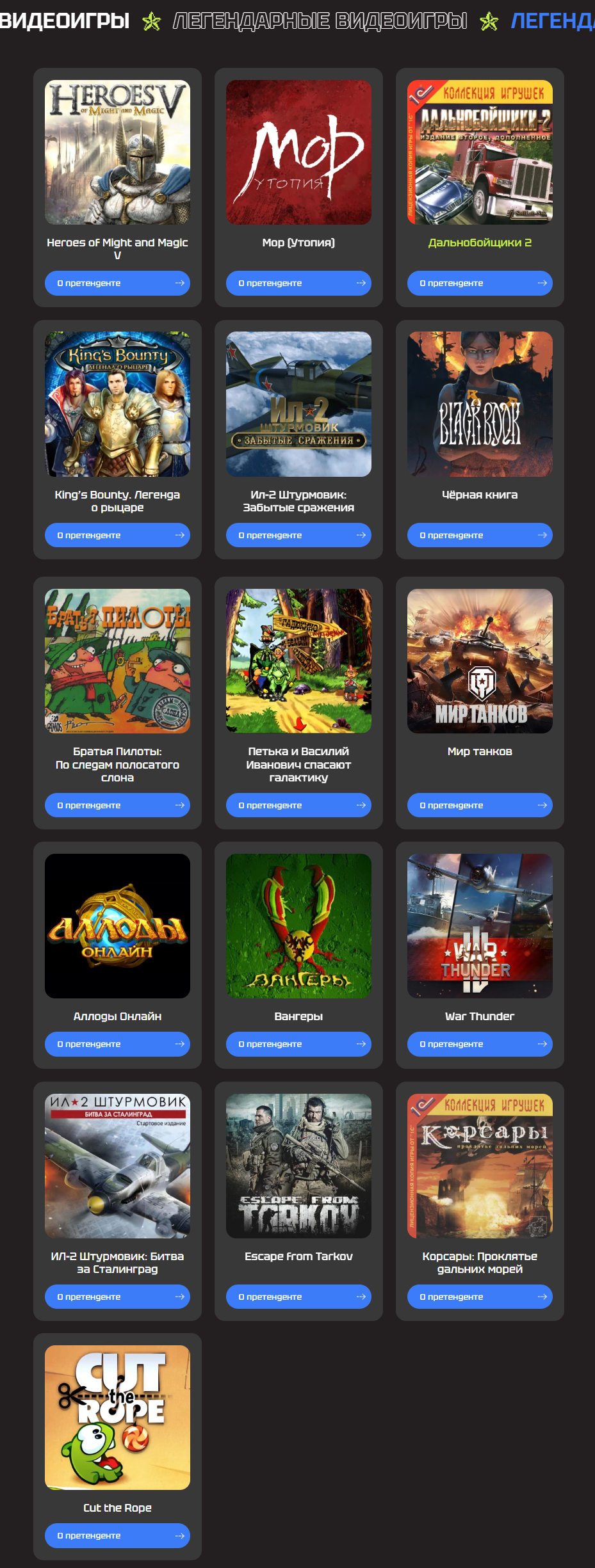The height and width of the screenshot is (1568, 595).
Task: Open 'О претенденте' for Escape from Tarkov
Action: (298, 1297)
